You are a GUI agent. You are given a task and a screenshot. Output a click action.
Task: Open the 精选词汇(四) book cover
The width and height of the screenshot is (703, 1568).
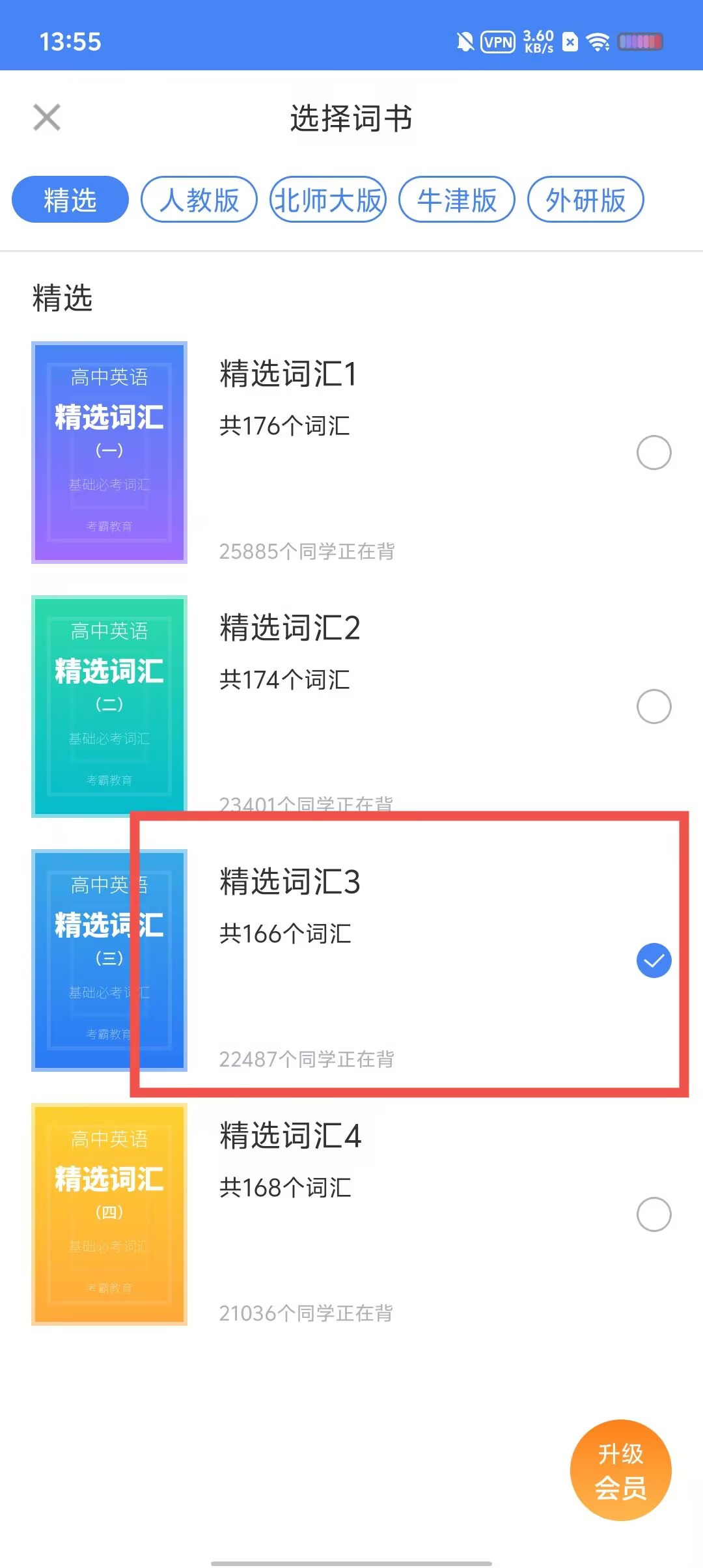(109, 1214)
